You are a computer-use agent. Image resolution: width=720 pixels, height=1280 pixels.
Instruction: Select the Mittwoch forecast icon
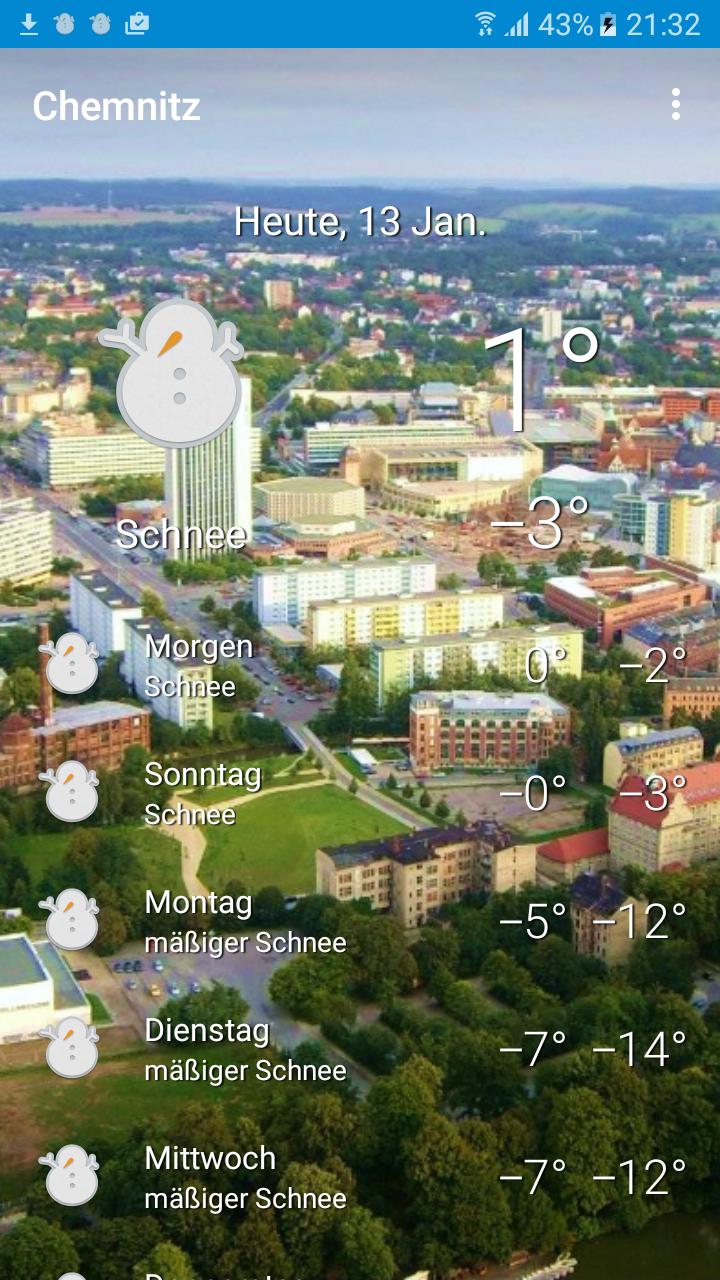pyautogui.click(x=71, y=1176)
